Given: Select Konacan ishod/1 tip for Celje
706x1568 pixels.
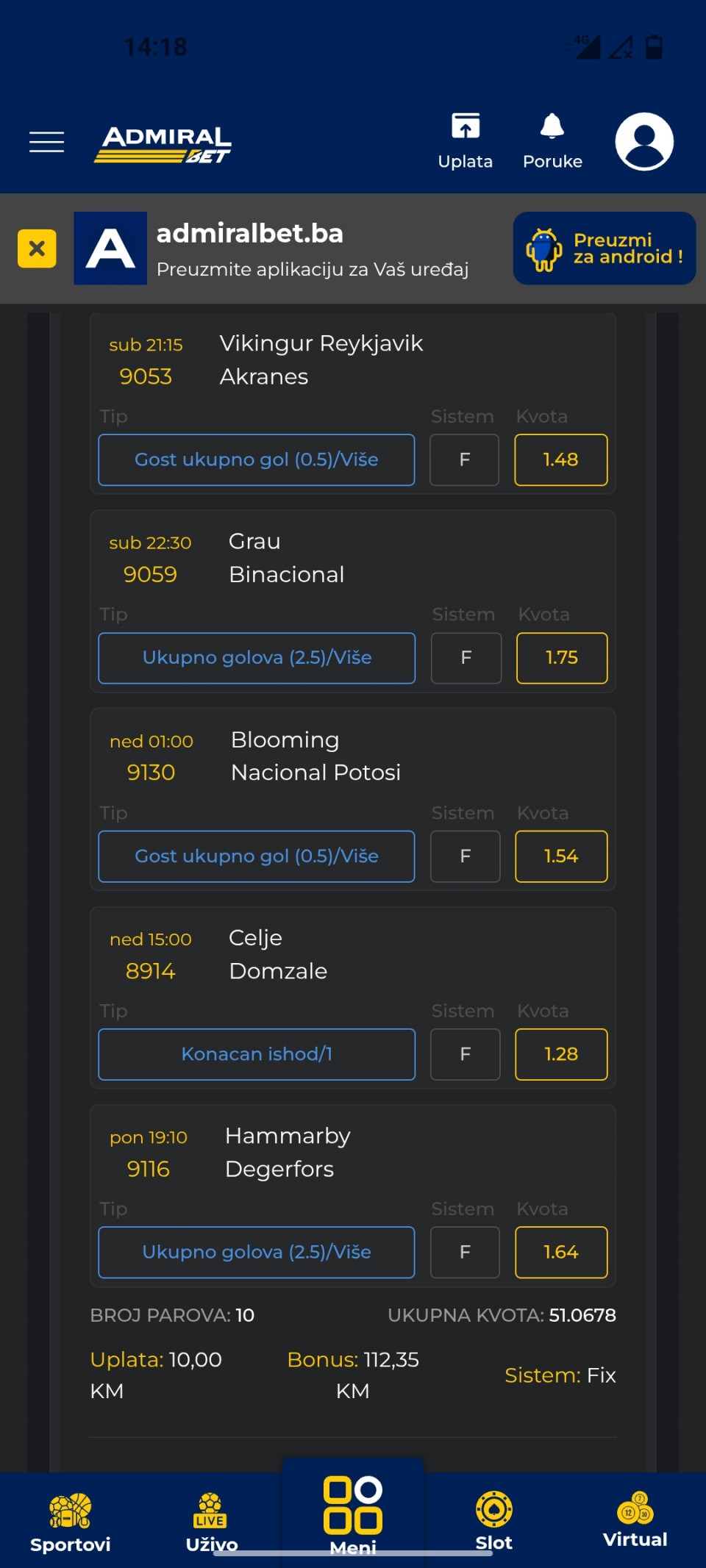Looking at the screenshot, I should (x=257, y=1054).
